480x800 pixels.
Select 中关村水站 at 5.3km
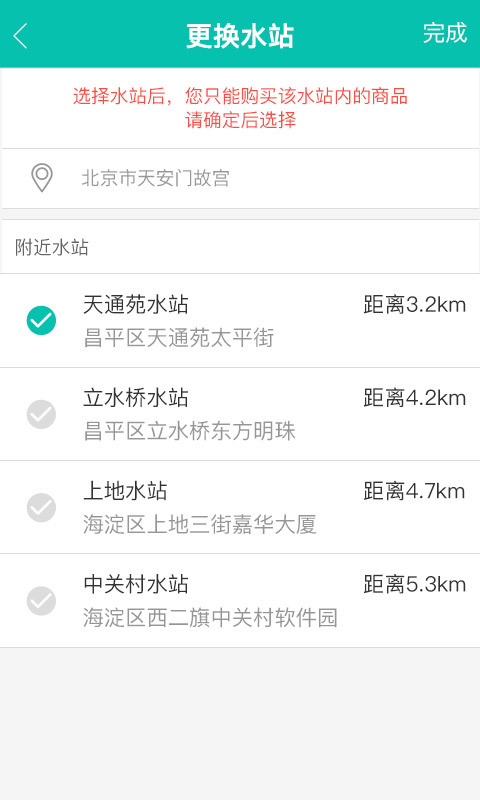click(x=240, y=601)
